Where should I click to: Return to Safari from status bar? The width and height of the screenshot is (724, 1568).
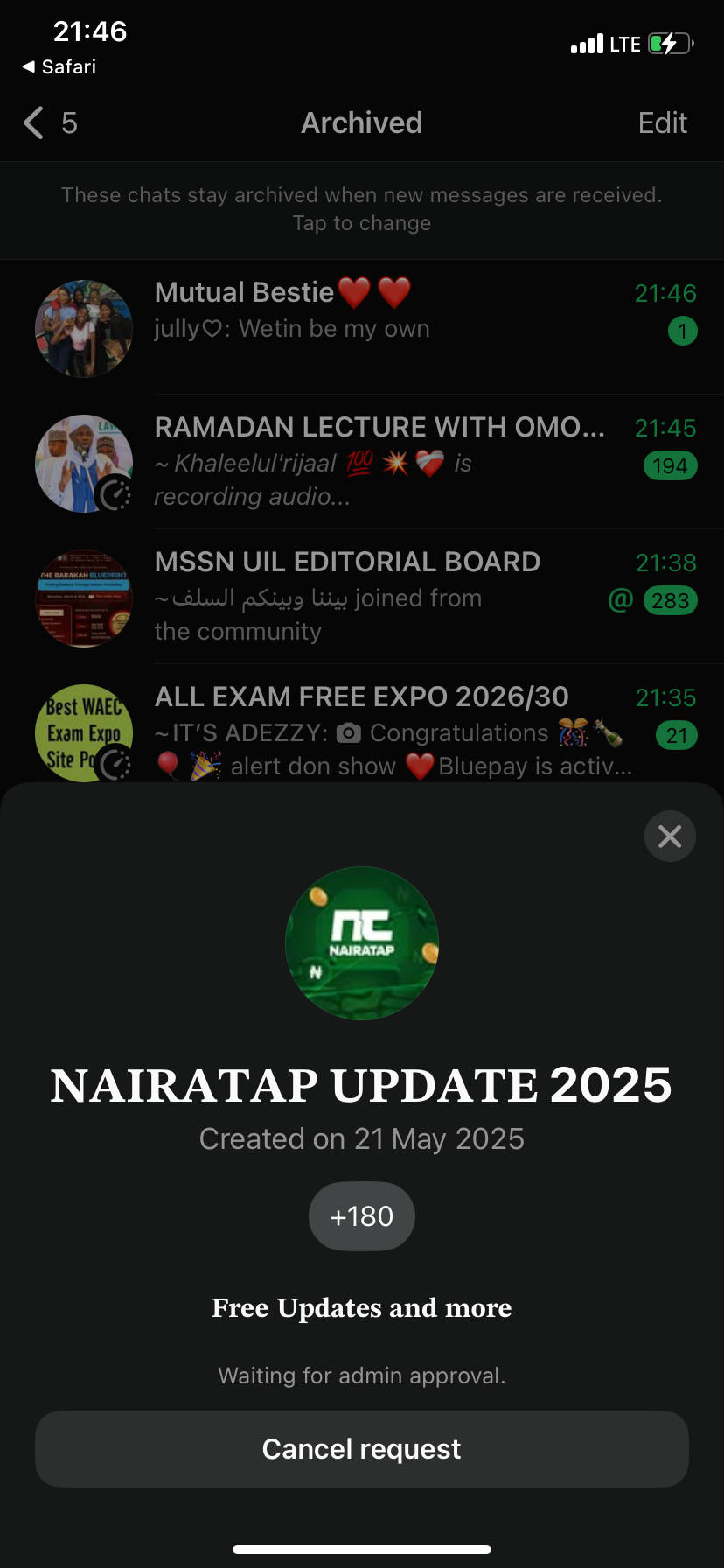(59, 67)
